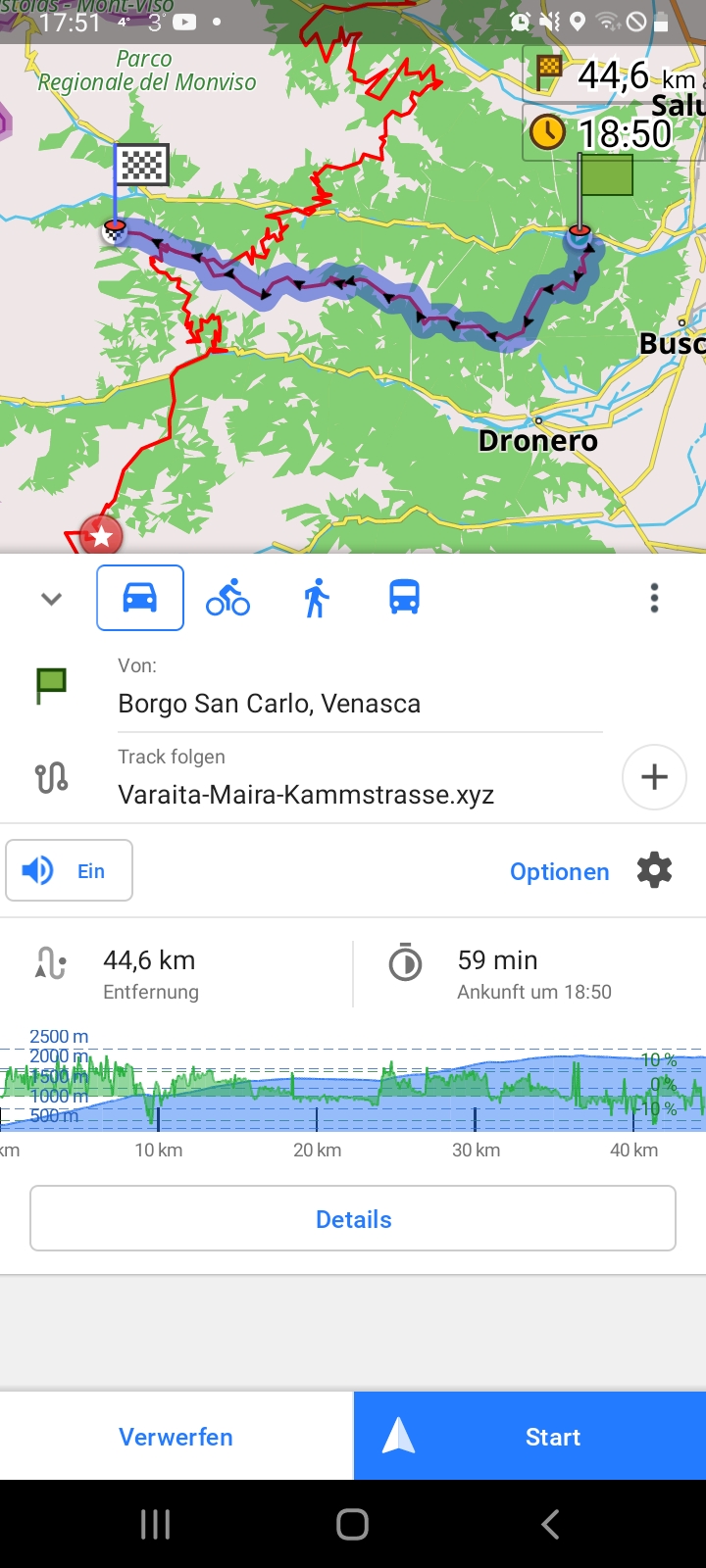
Task: Add a destination with the plus button
Action: coord(654,777)
